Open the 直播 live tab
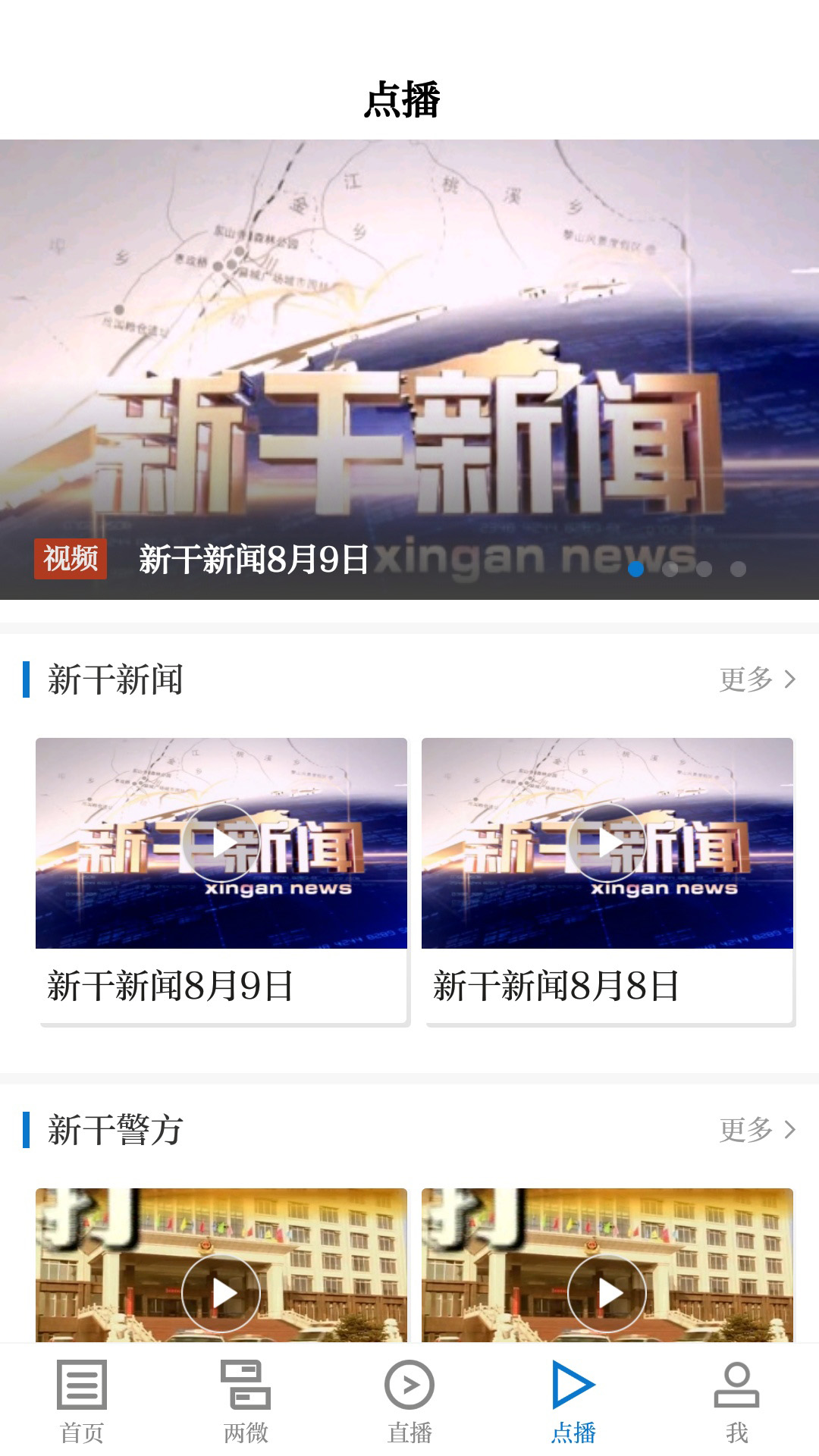Image resolution: width=819 pixels, height=1456 pixels. pos(409,1401)
